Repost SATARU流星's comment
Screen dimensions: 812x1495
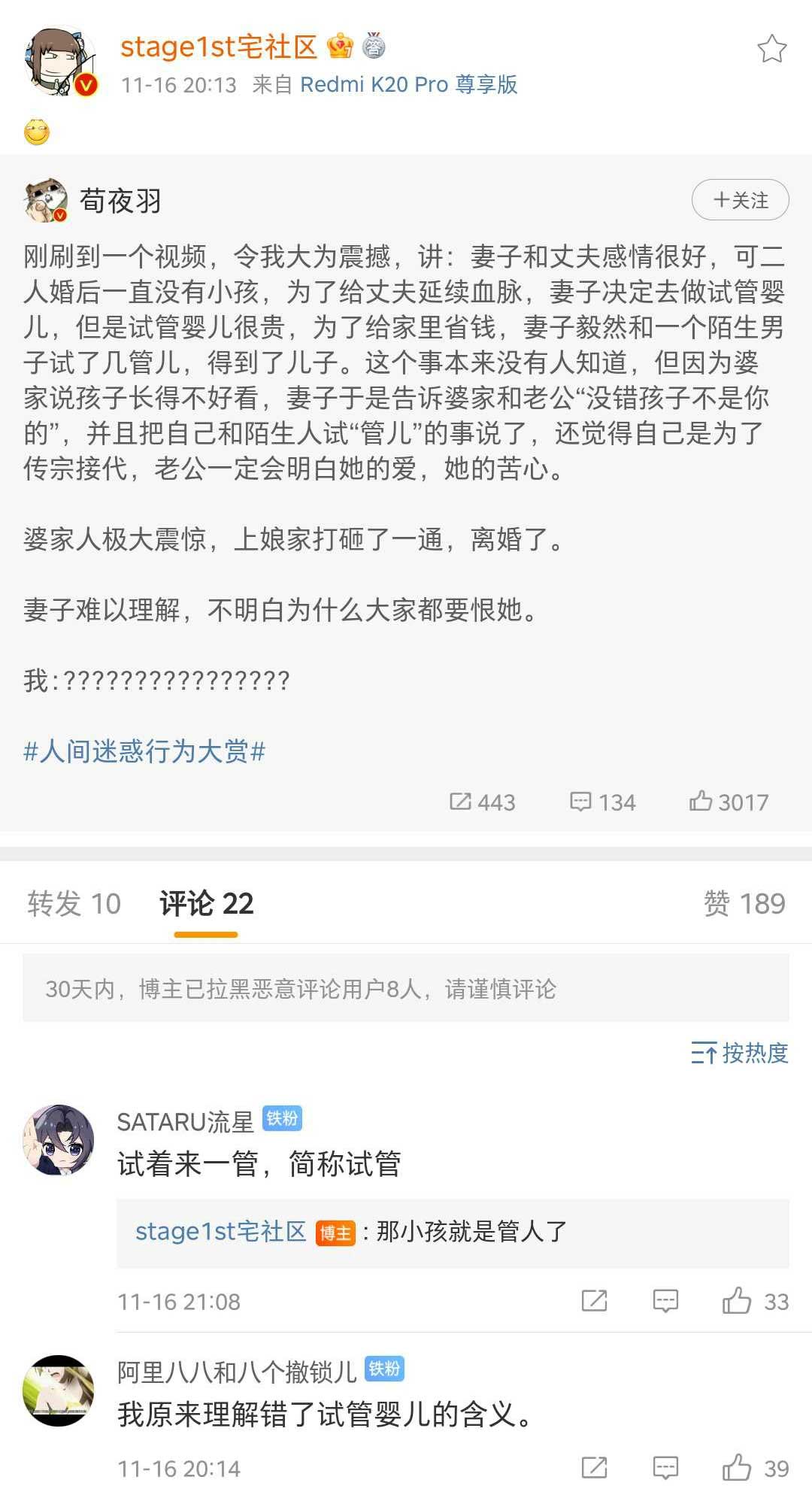[594, 1301]
